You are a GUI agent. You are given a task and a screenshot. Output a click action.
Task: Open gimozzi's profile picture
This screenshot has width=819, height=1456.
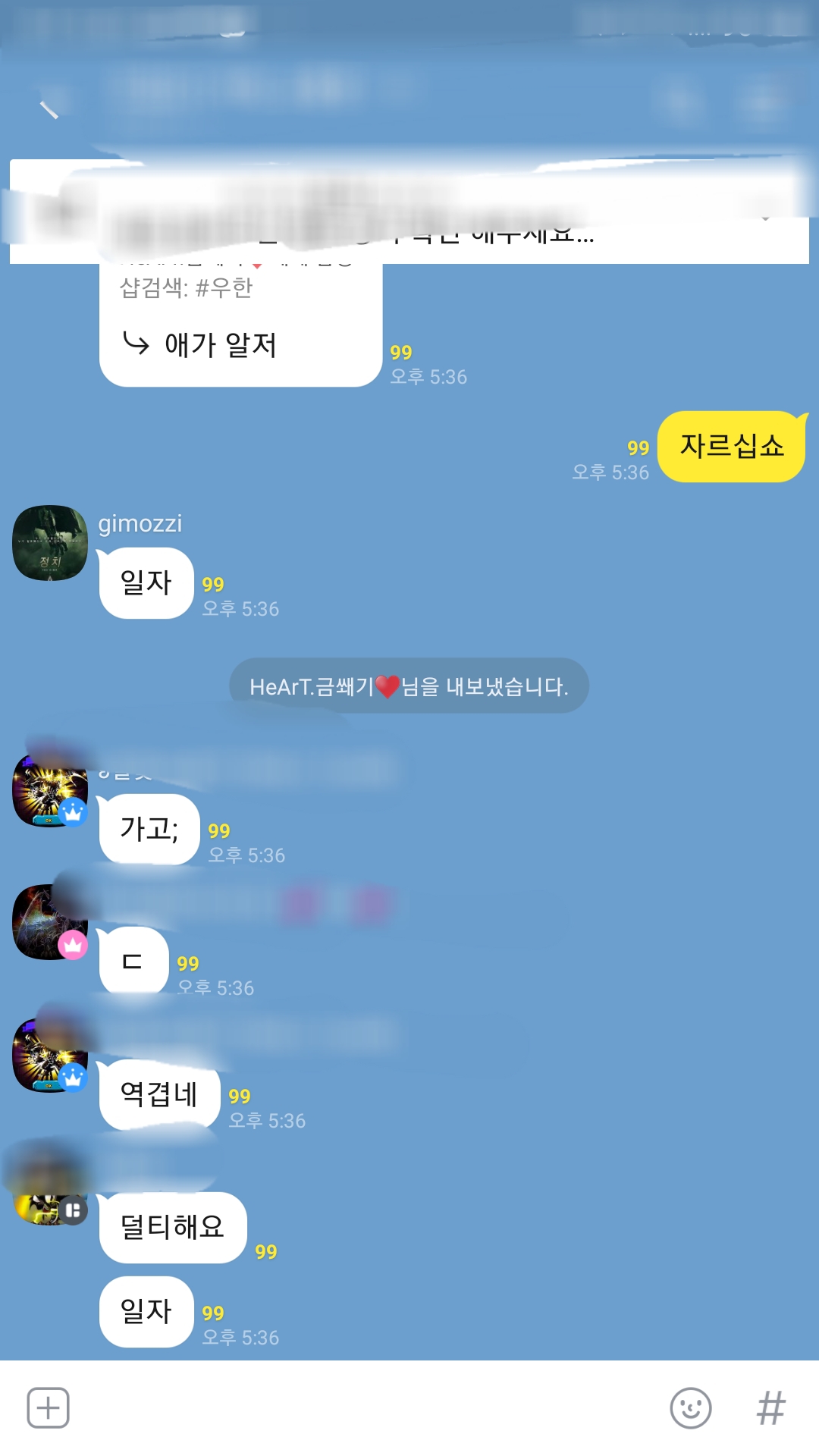point(50,543)
